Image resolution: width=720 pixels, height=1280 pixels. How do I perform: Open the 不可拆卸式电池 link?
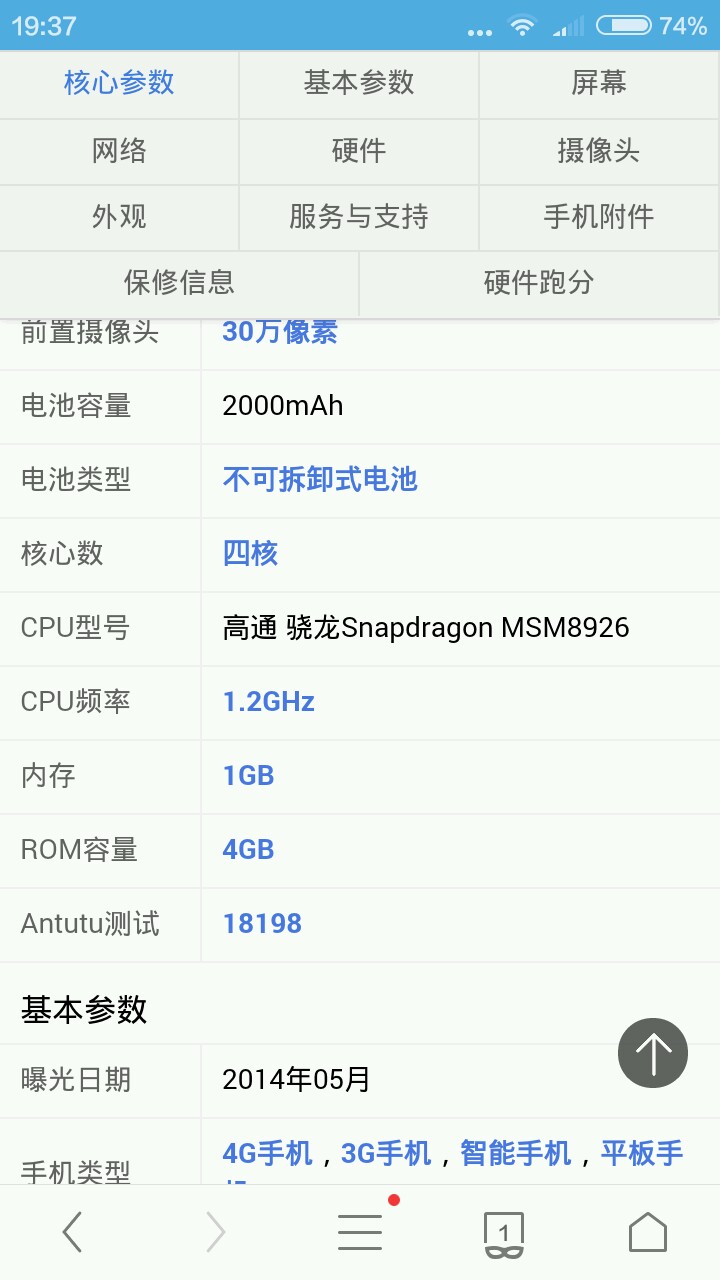point(320,480)
